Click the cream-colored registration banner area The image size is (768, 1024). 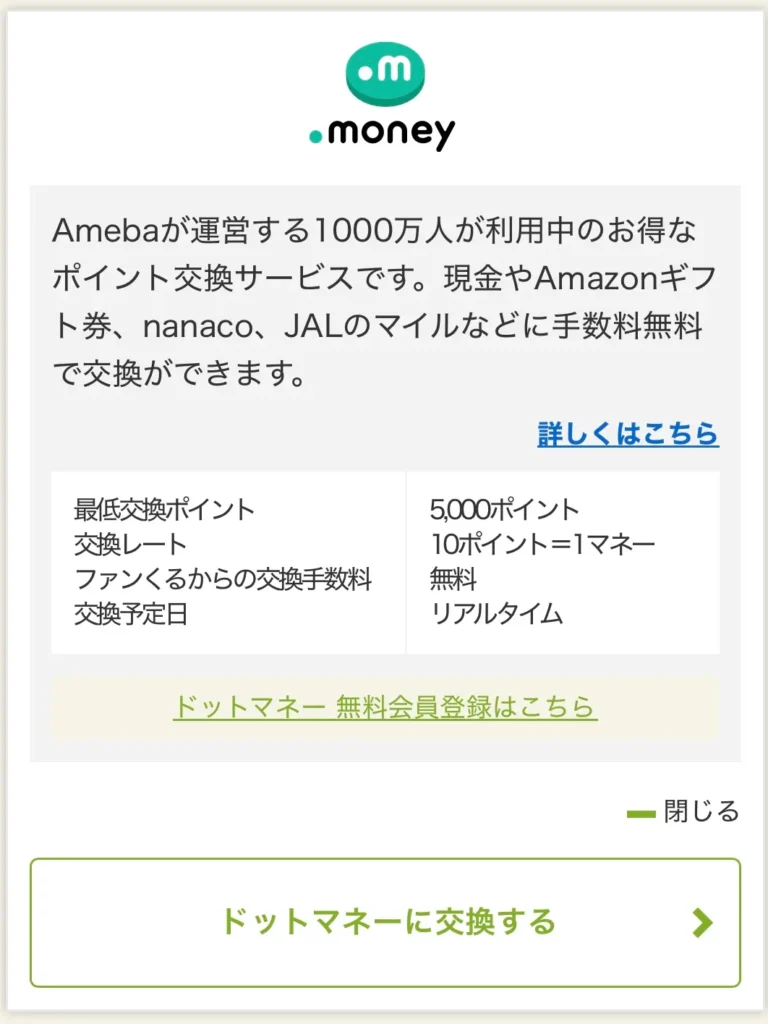[384, 706]
